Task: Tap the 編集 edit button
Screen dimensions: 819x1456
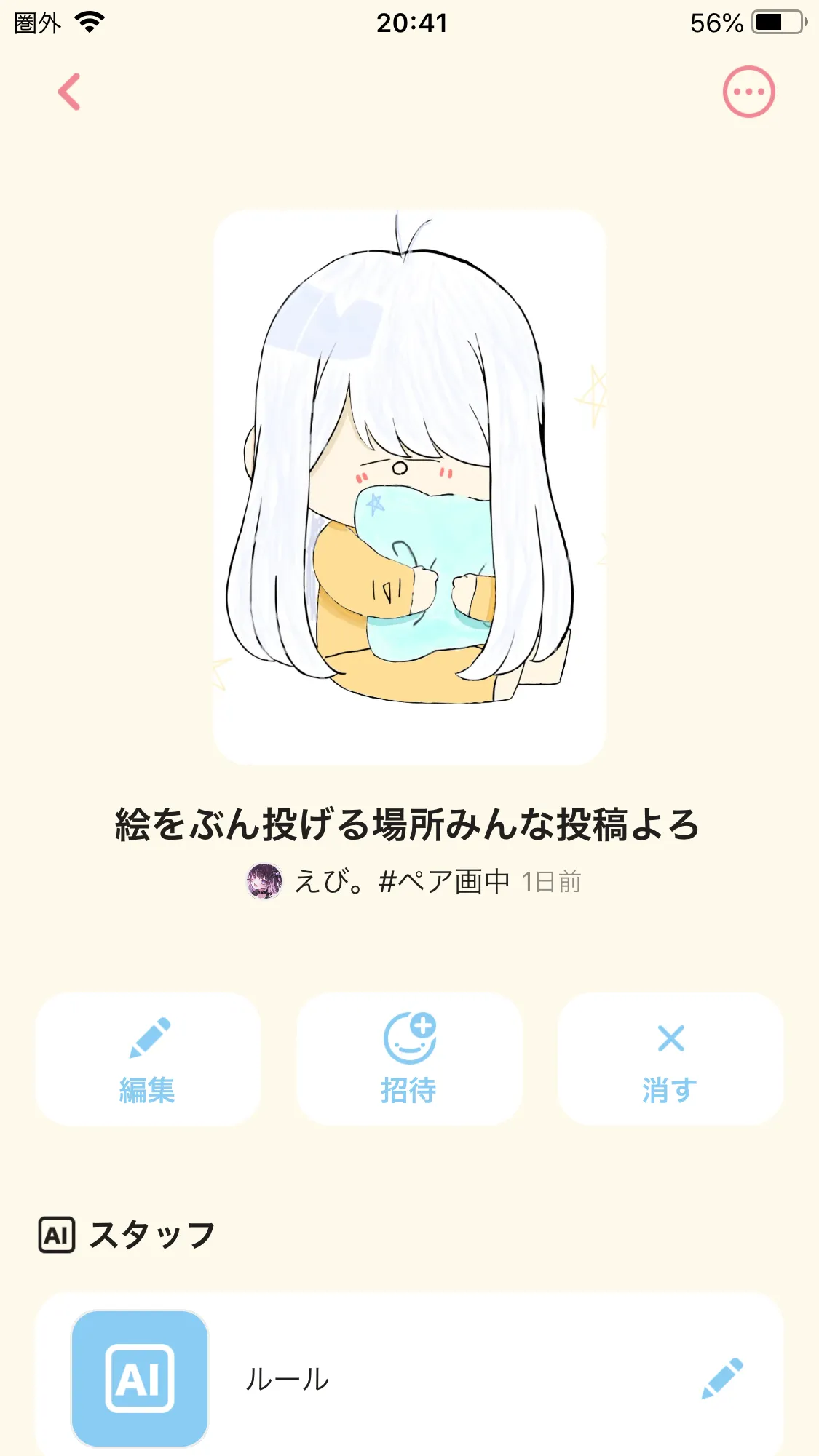Action: tap(148, 1059)
